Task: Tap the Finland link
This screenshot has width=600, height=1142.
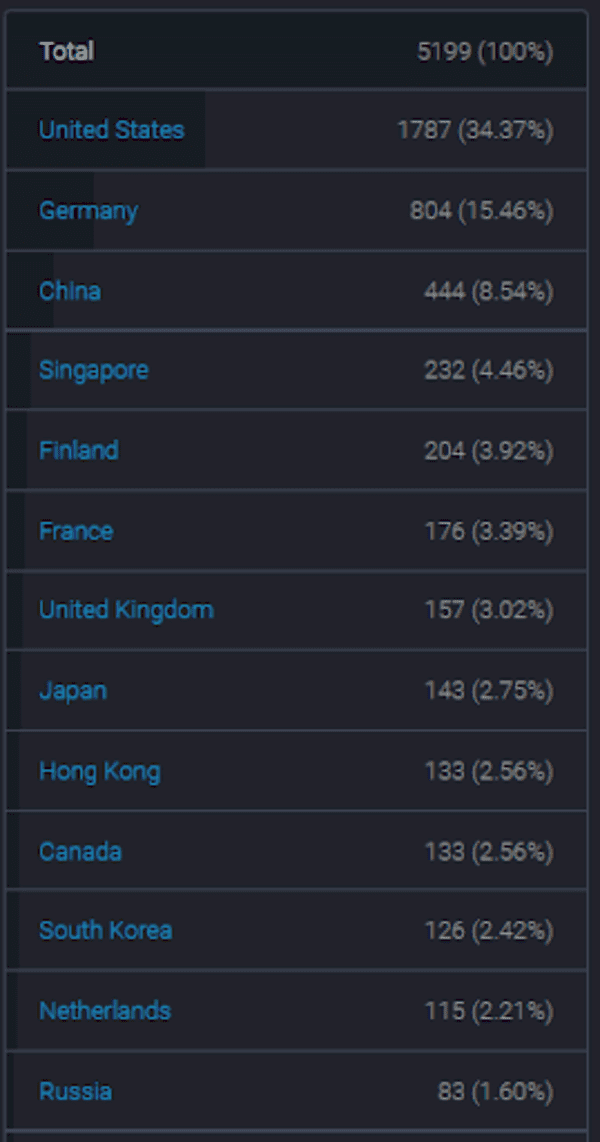Action: (78, 450)
